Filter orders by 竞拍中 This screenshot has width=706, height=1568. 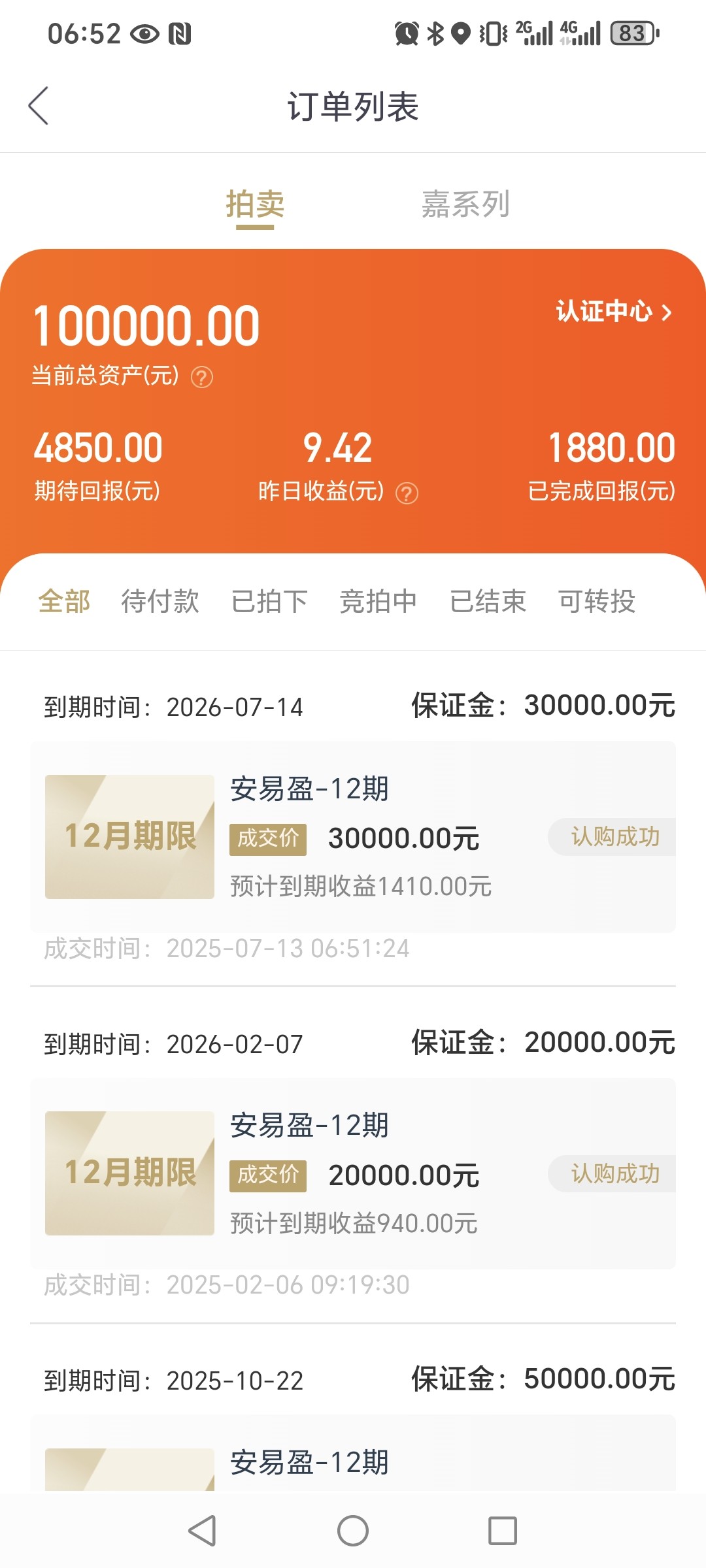point(378,601)
